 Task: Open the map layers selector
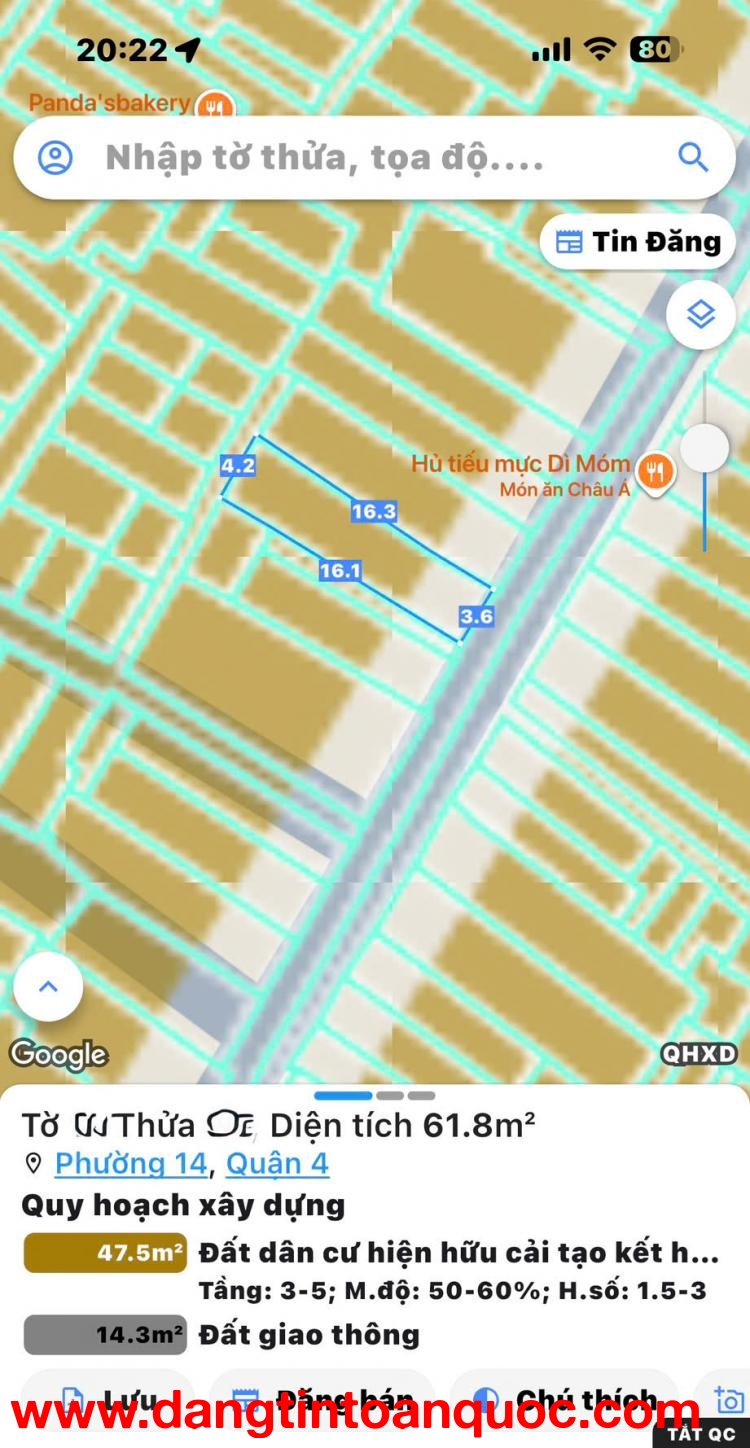tap(701, 315)
